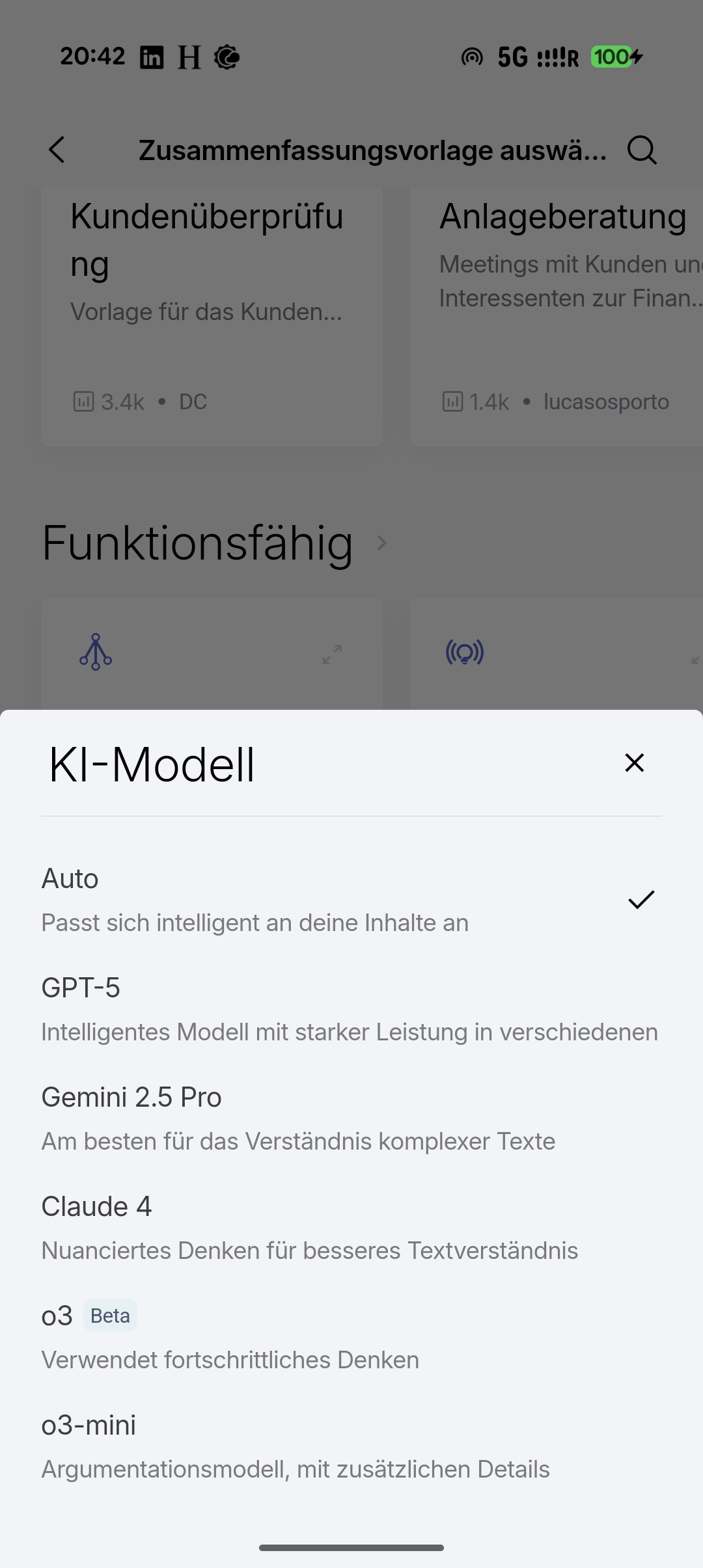Select o3-mini reasoning model
Image resolution: width=703 pixels, height=1568 pixels.
(351, 1446)
